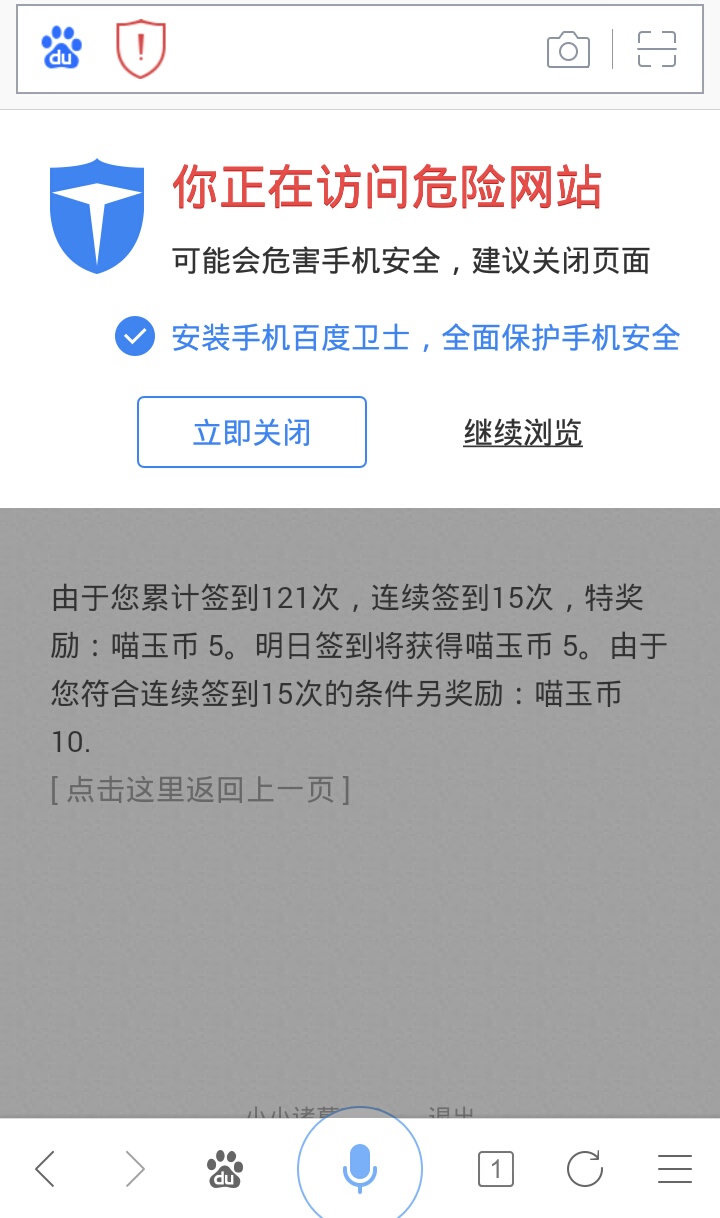Screen dimensions: 720x1218
Task: Open the tab switcher showing 1
Action: (x=495, y=1168)
